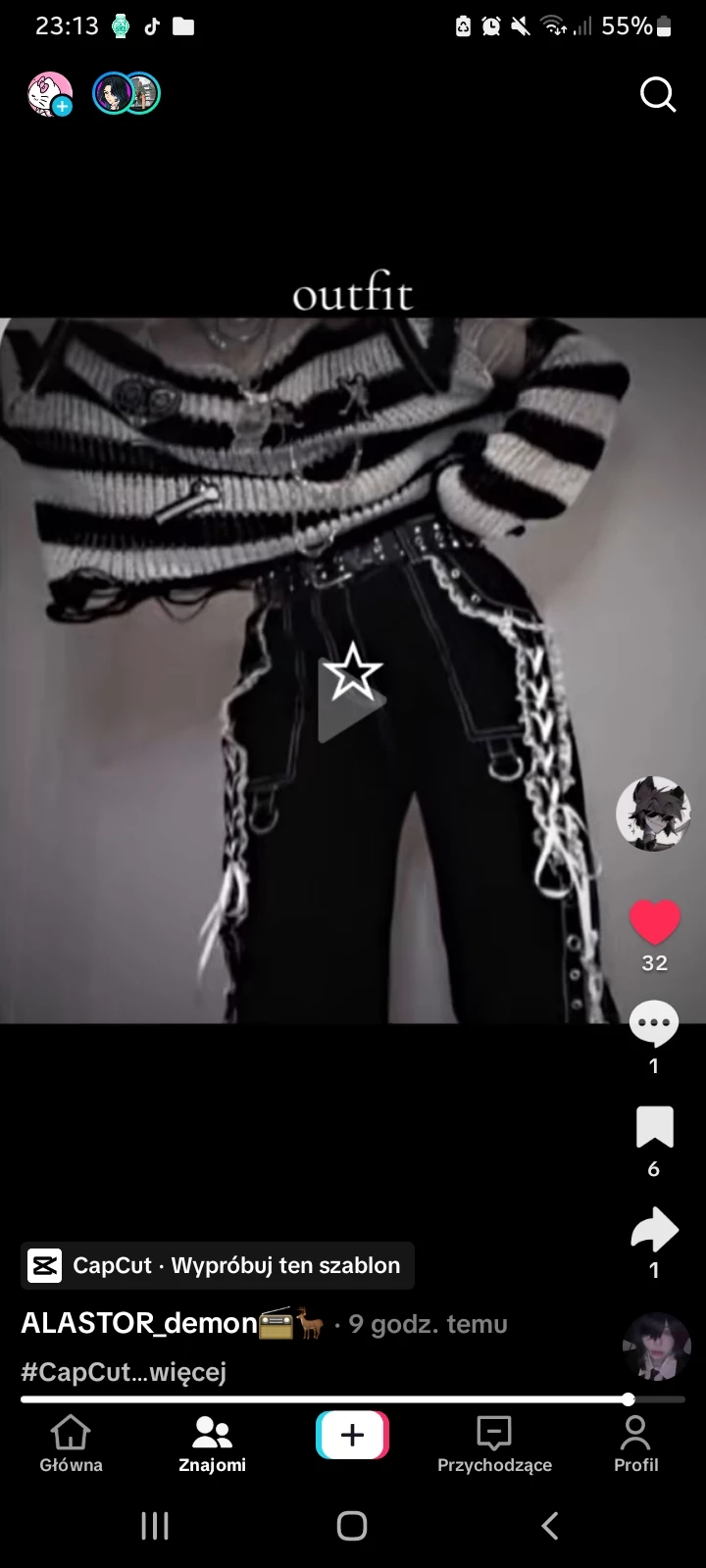Open the creator's profile picture
This screenshot has height=1568, width=706.
(653, 813)
